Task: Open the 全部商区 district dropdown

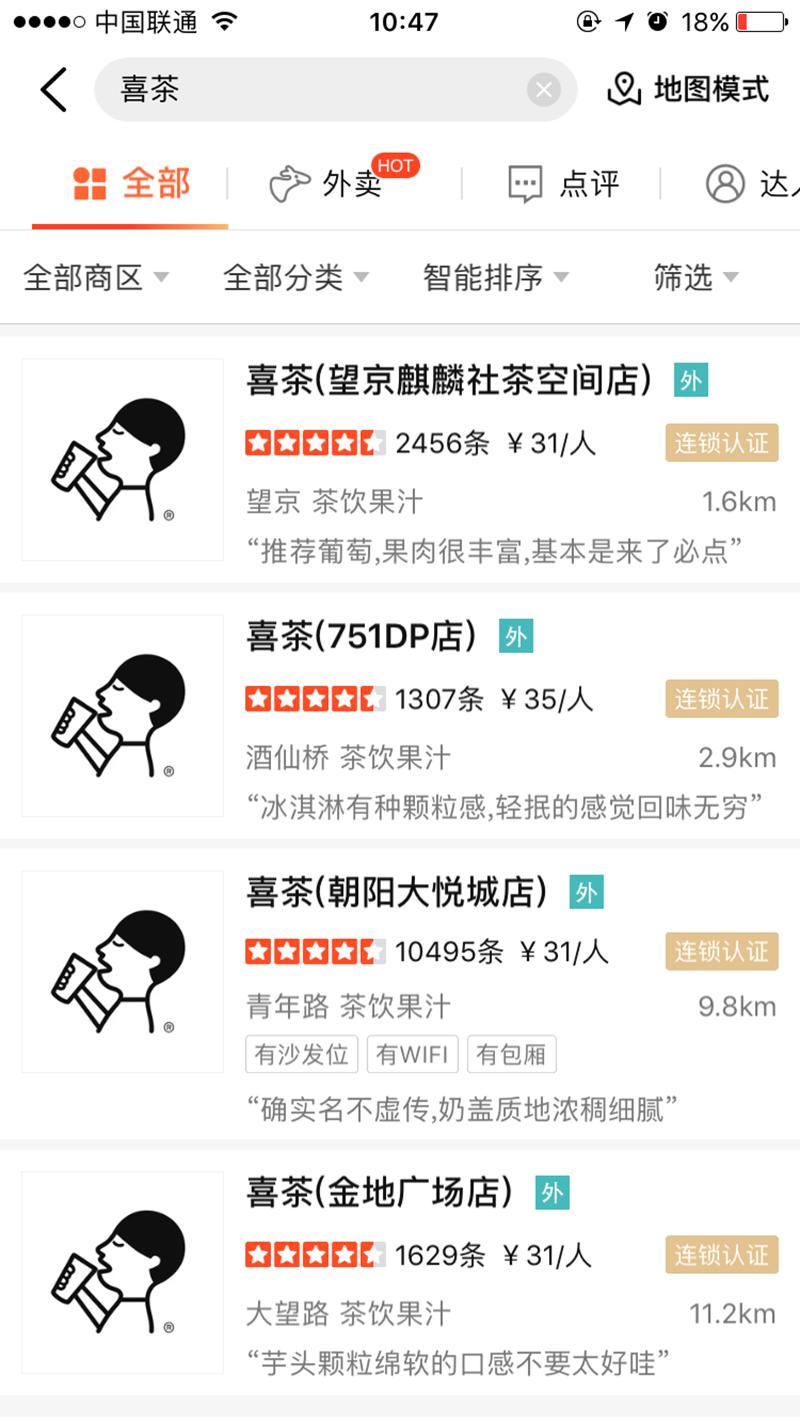Action: click(x=95, y=279)
